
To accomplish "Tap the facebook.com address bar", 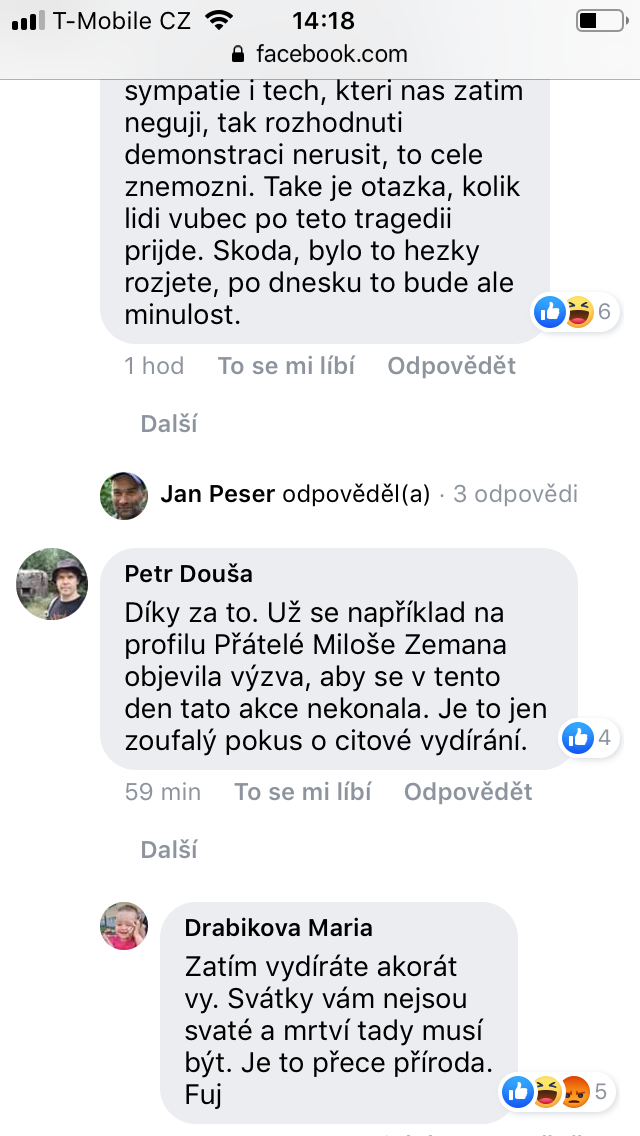I will 320,54.
